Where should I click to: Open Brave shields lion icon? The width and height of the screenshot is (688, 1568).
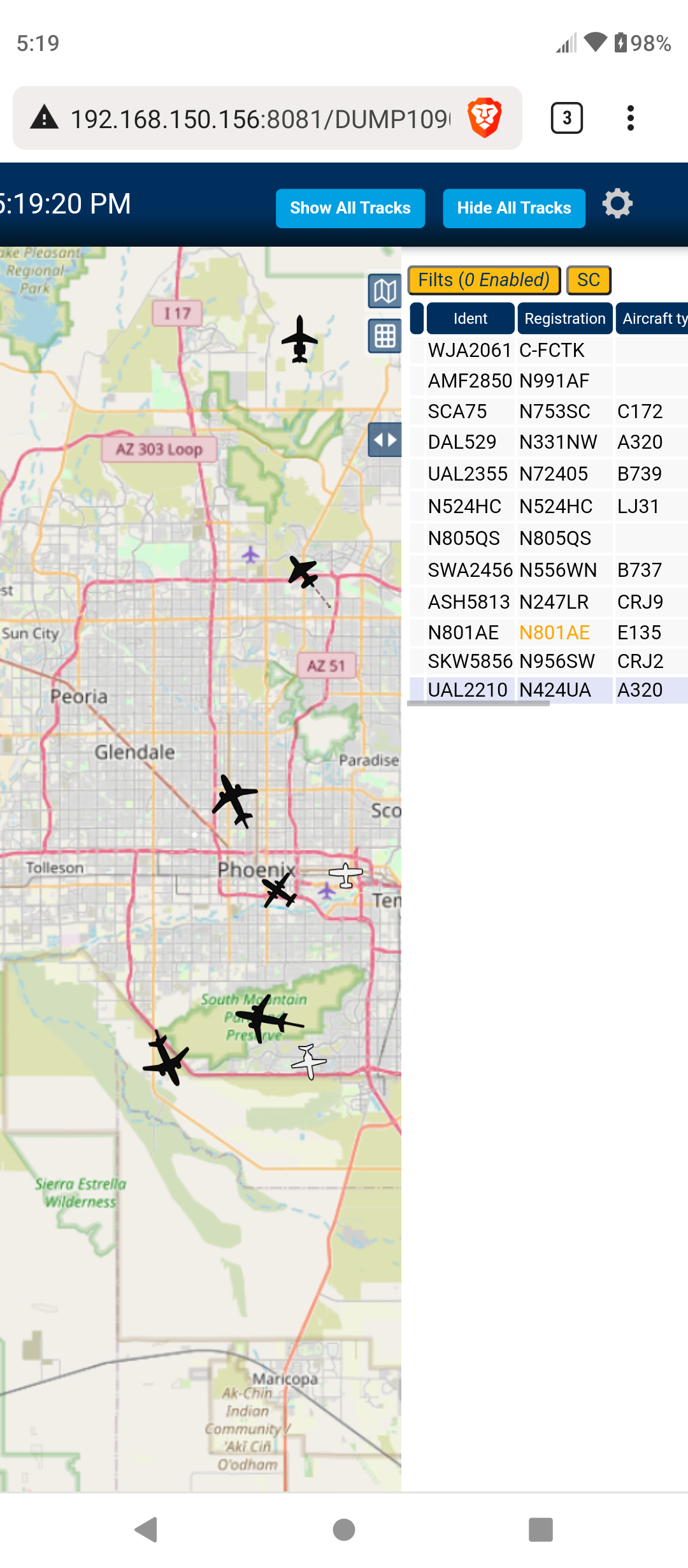point(485,118)
